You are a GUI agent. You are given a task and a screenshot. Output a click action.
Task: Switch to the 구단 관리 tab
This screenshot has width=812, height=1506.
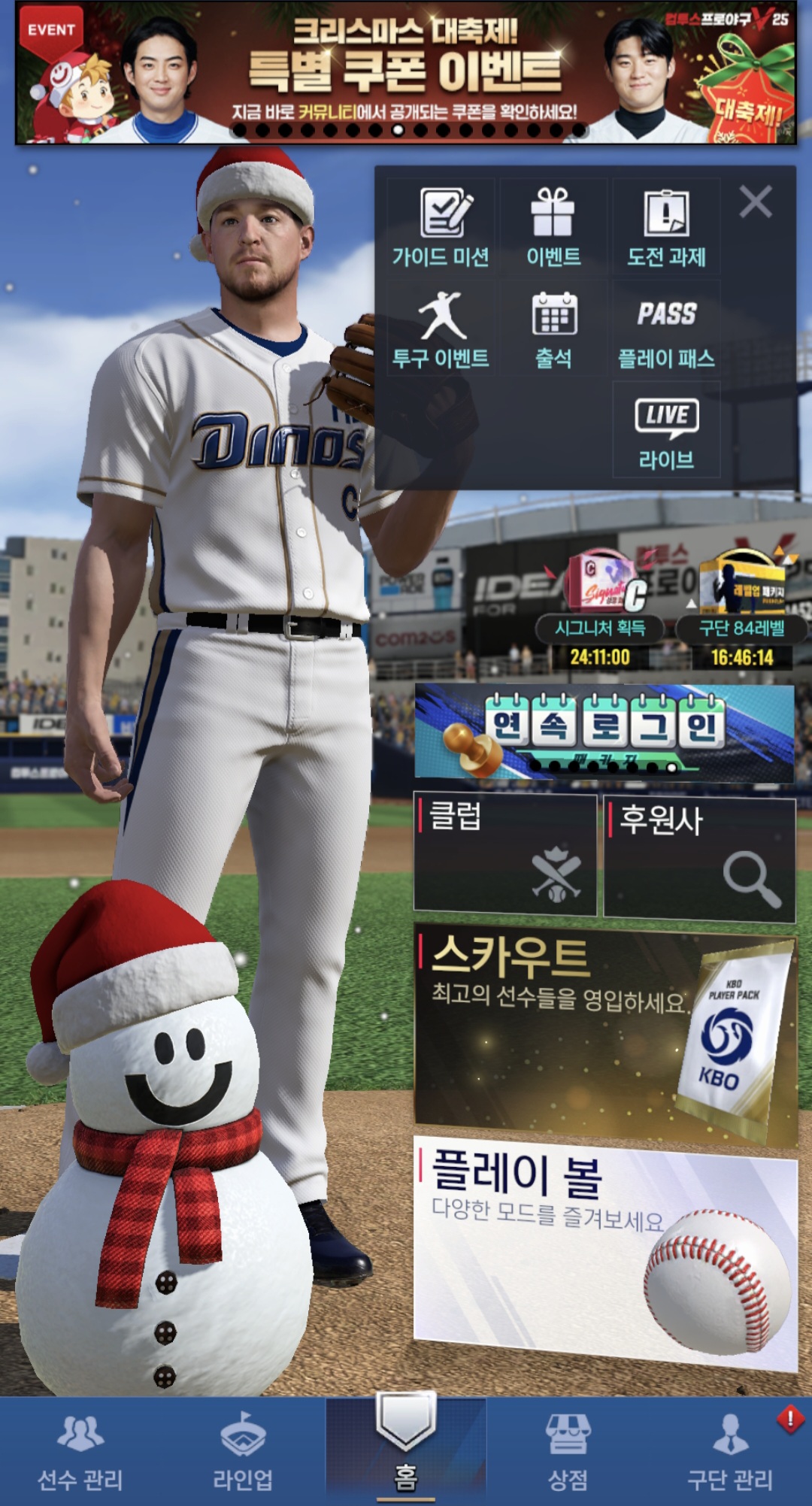coord(729,1453)
